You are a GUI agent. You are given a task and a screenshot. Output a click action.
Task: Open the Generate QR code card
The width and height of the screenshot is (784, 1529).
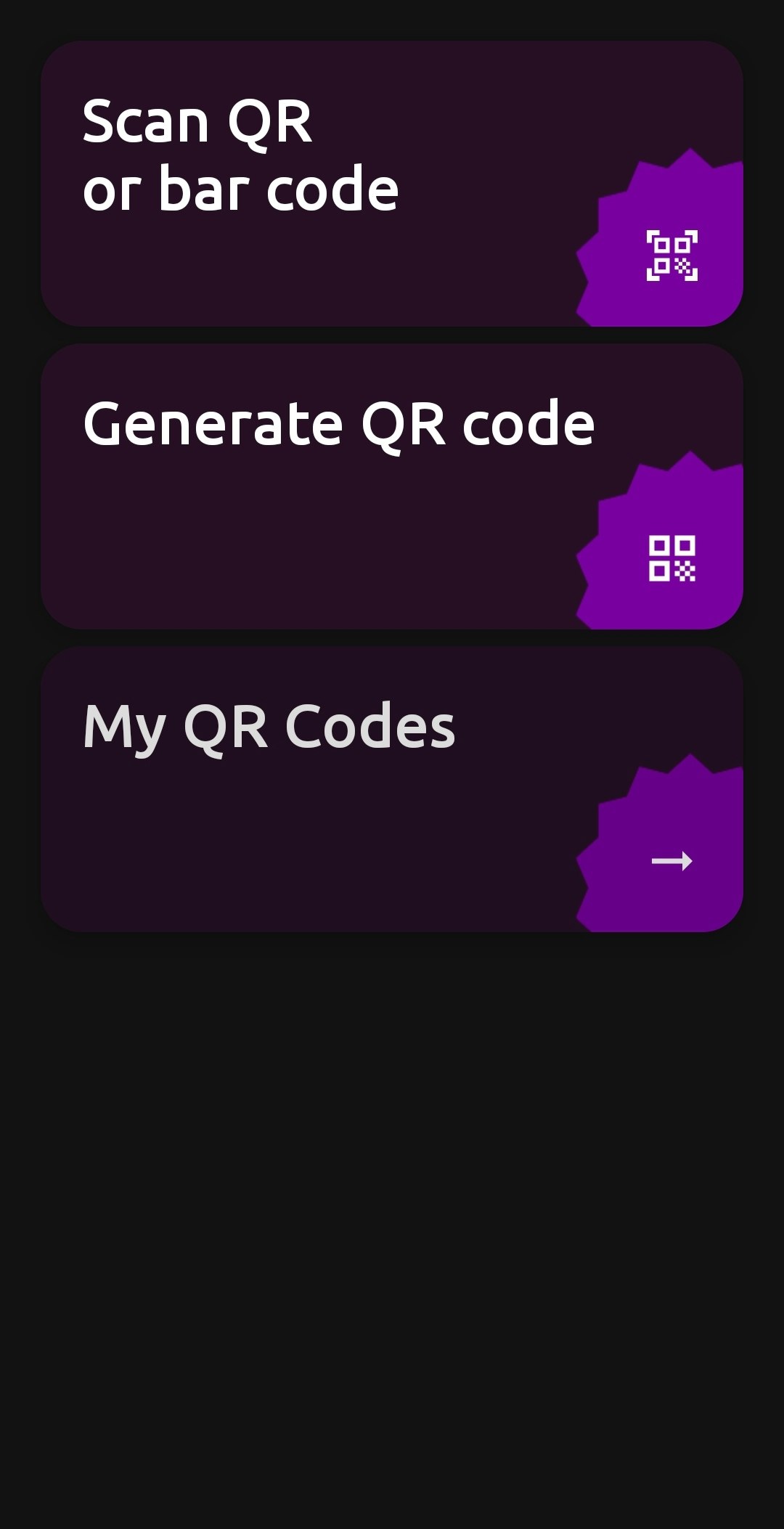pos(392,486)
